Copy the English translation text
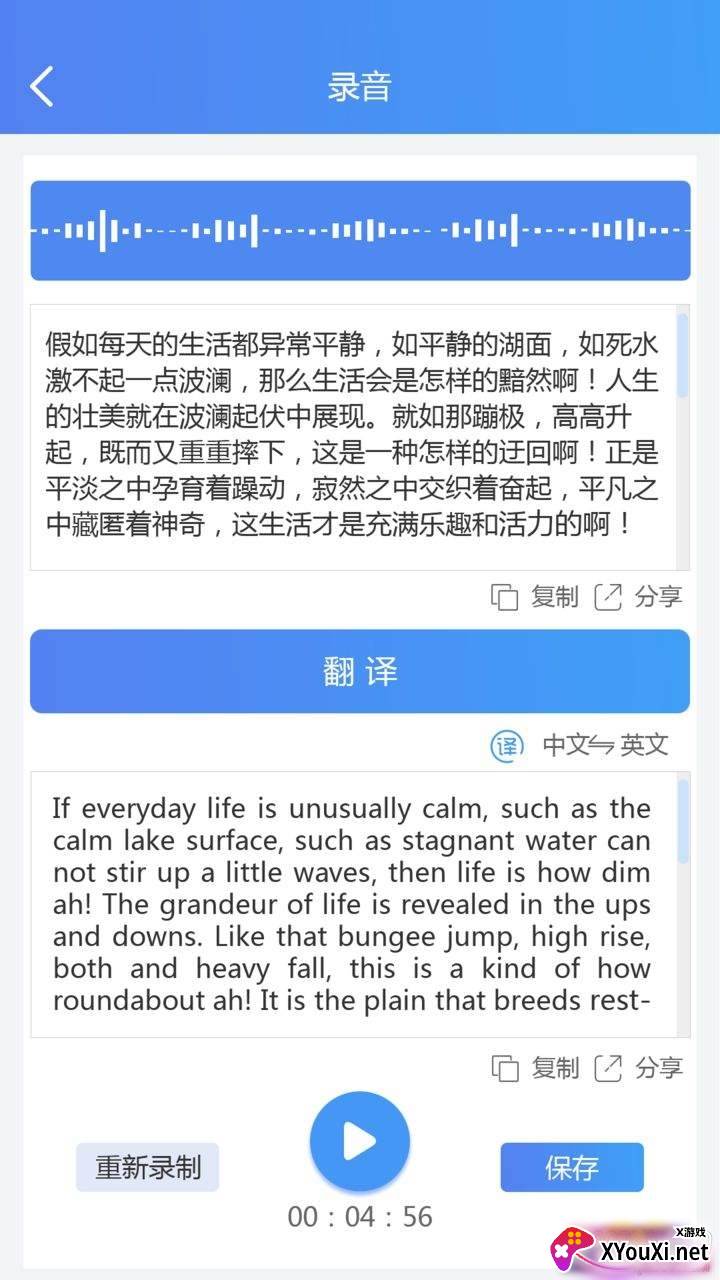 click(536, 1068)
